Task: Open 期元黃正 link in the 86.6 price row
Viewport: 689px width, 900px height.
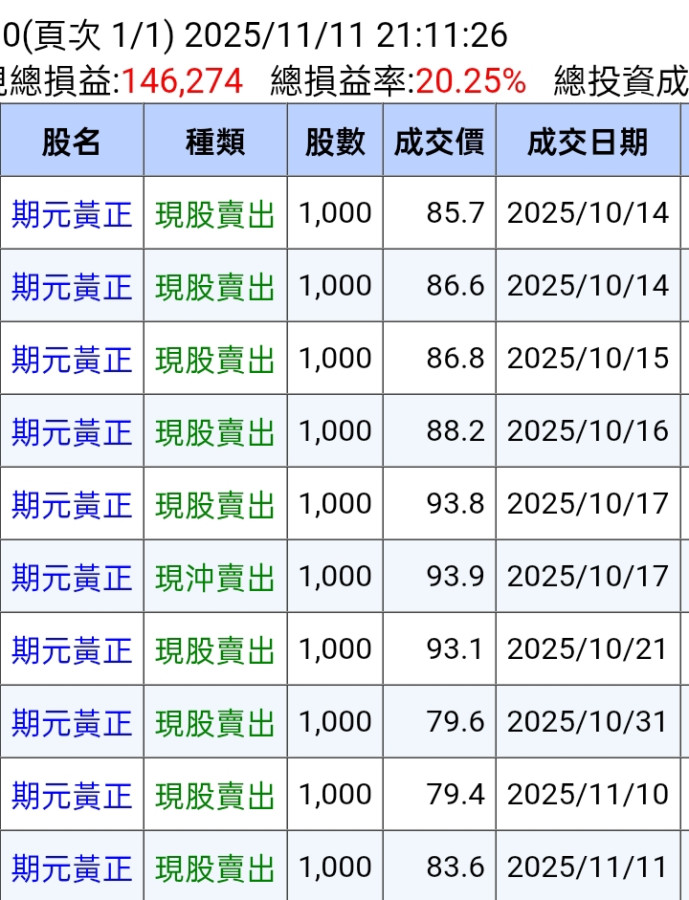Action: [x=71, y=287]
